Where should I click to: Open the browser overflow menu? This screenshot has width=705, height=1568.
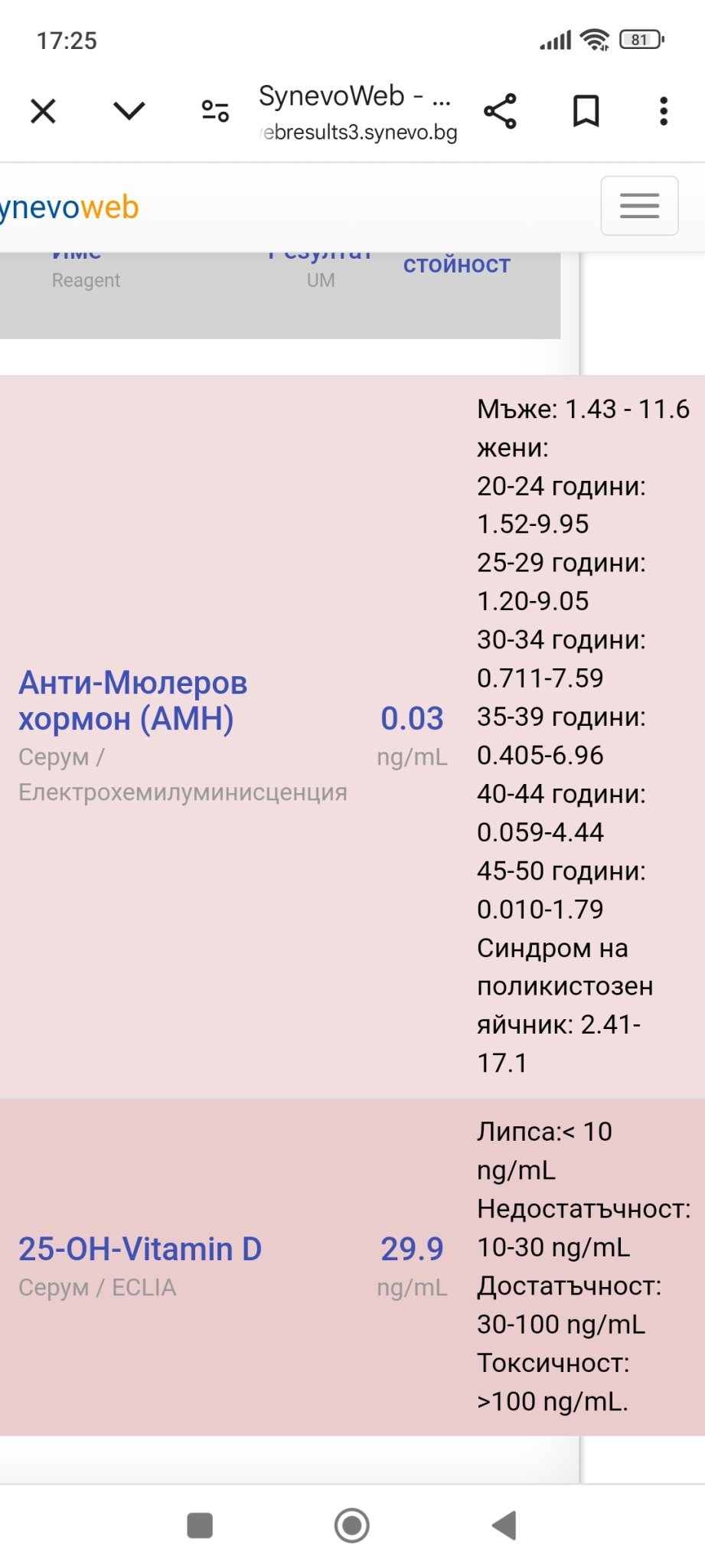click(x=664, y=112)
